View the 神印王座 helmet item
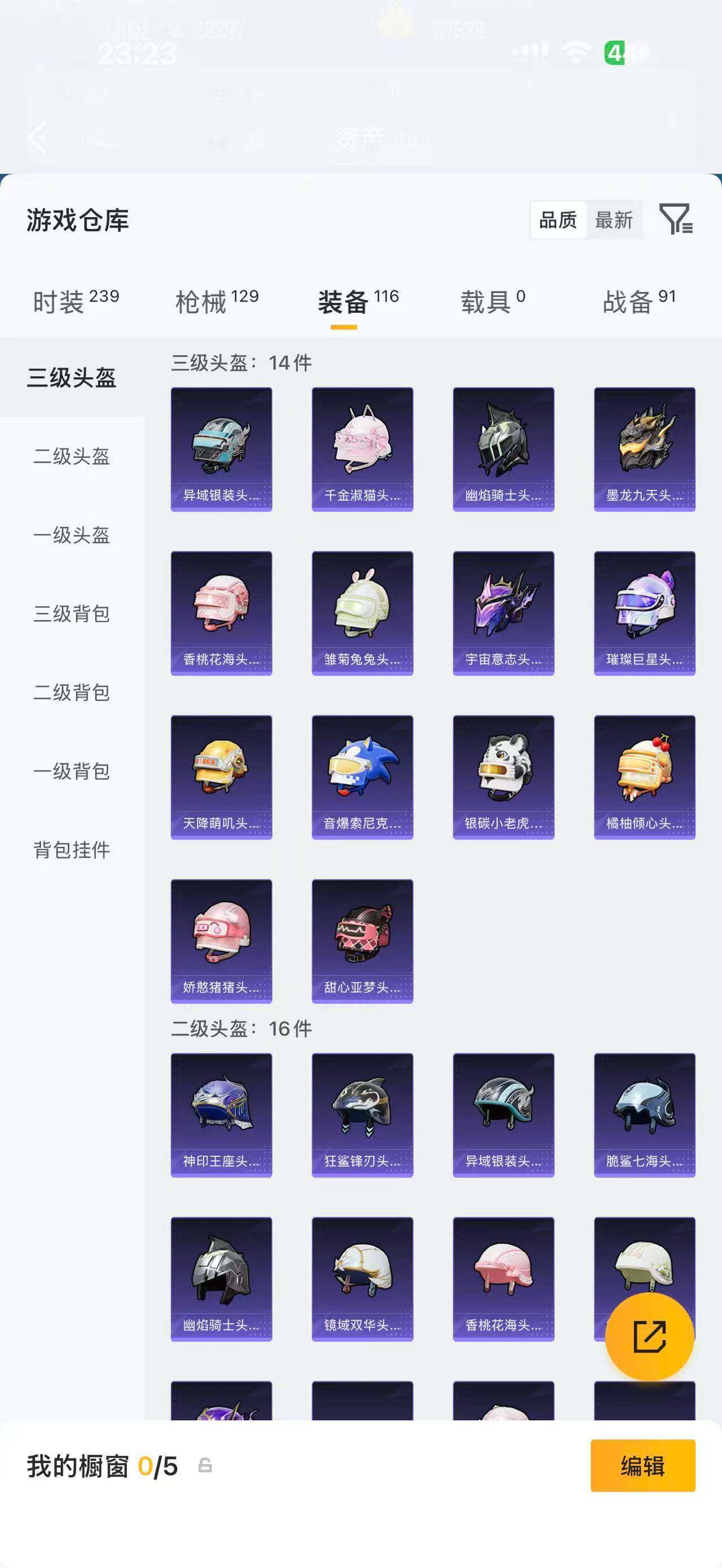The width and height of the screenshot is (722, 1568). tap(221, 1115)
